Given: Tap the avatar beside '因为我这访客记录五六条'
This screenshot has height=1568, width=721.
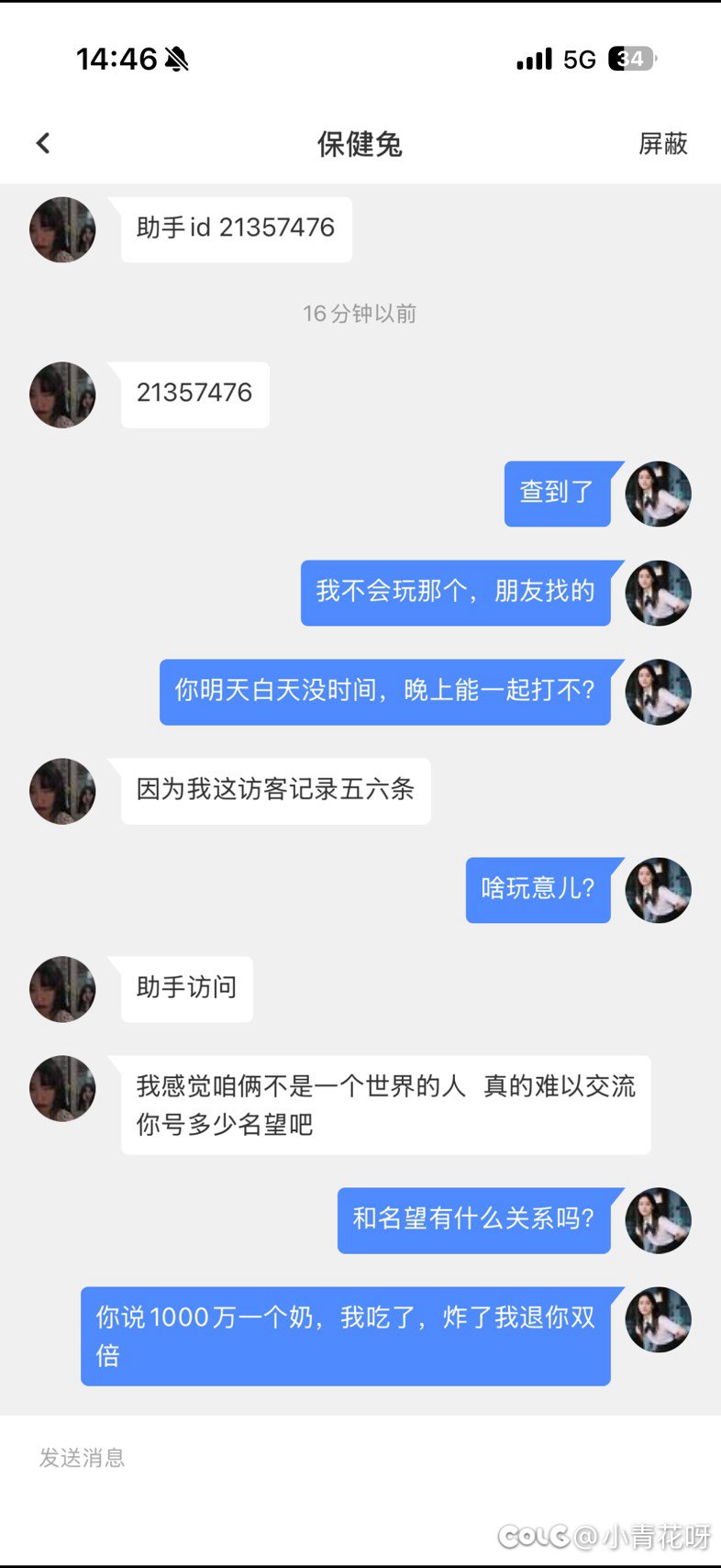Looking at the screenshot, I should [x=61, y=791].
